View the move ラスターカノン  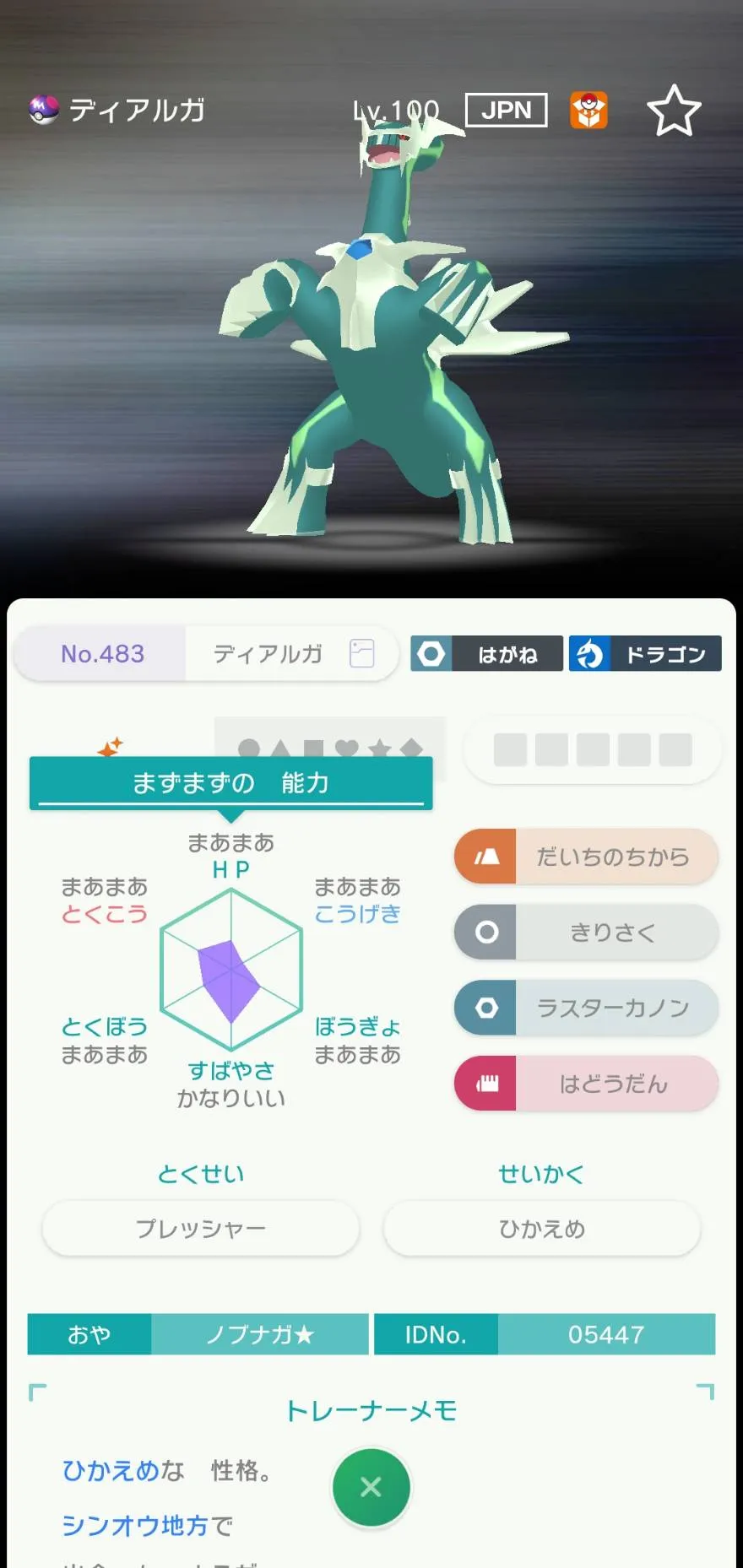point(587,1008)
